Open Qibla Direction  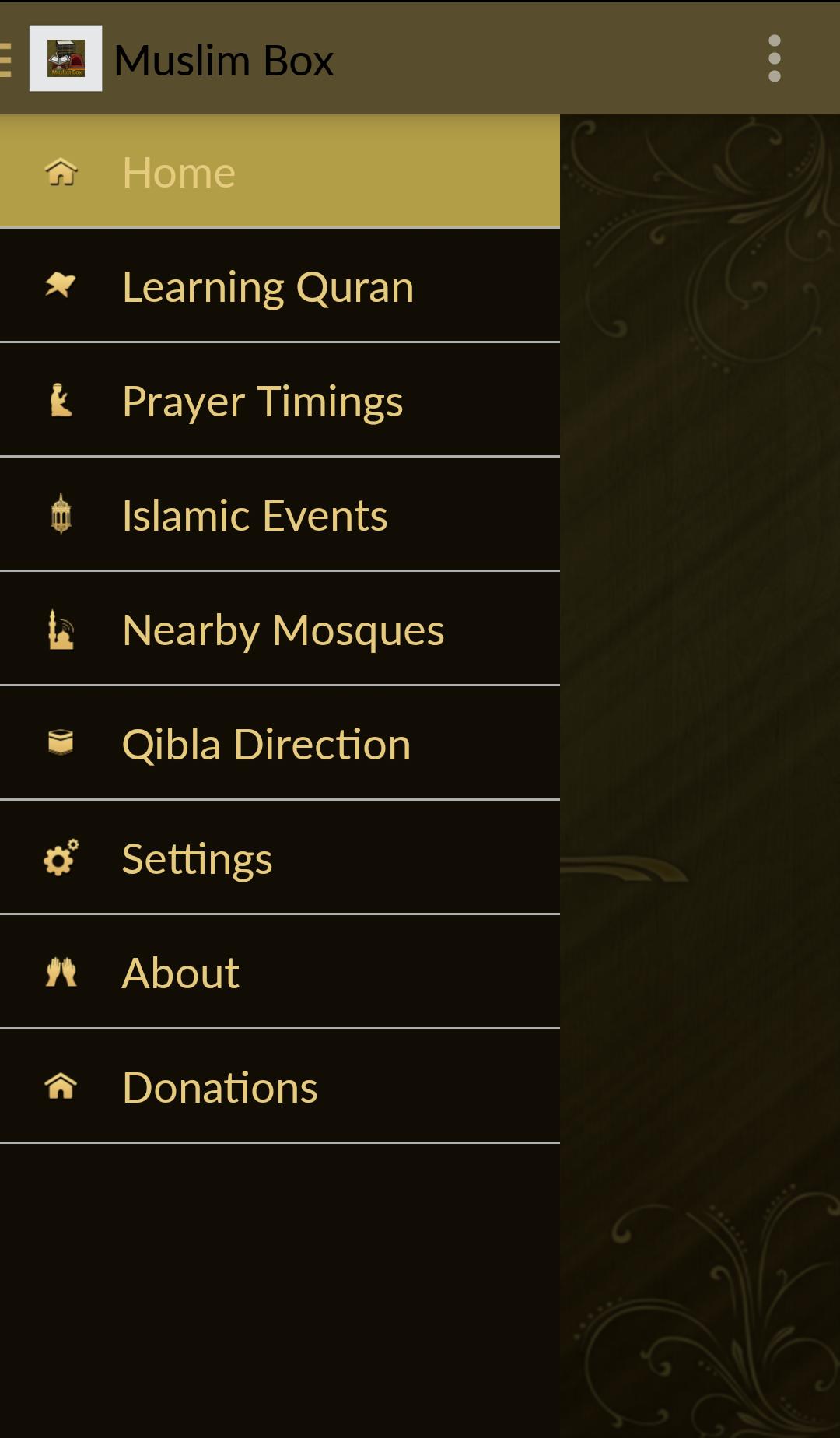[278, 744]
